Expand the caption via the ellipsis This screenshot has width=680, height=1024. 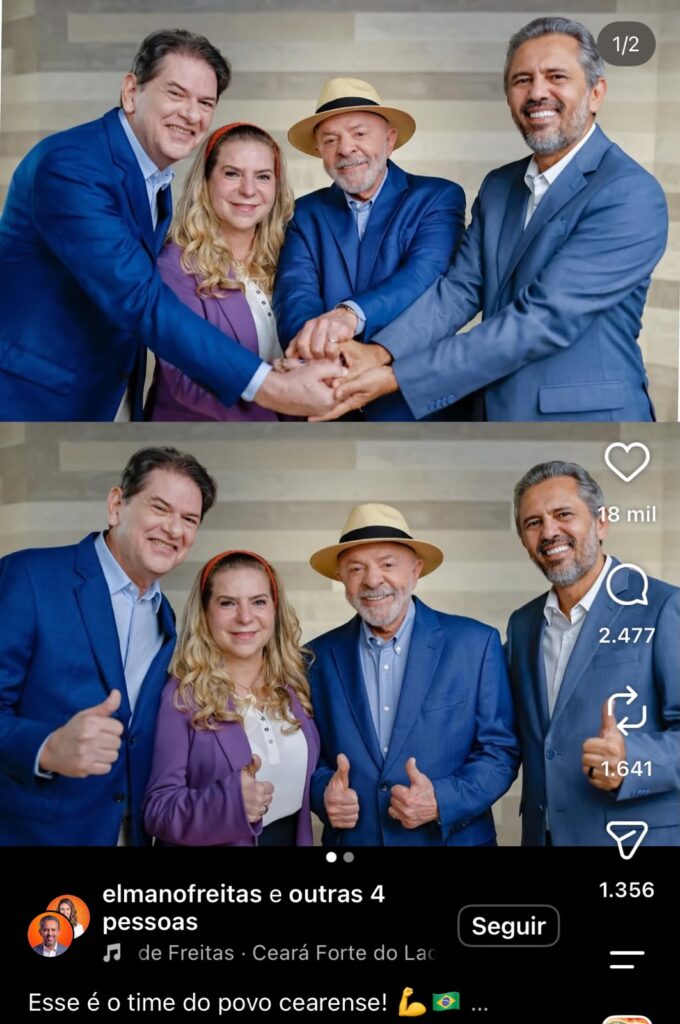pos(479,1004)
